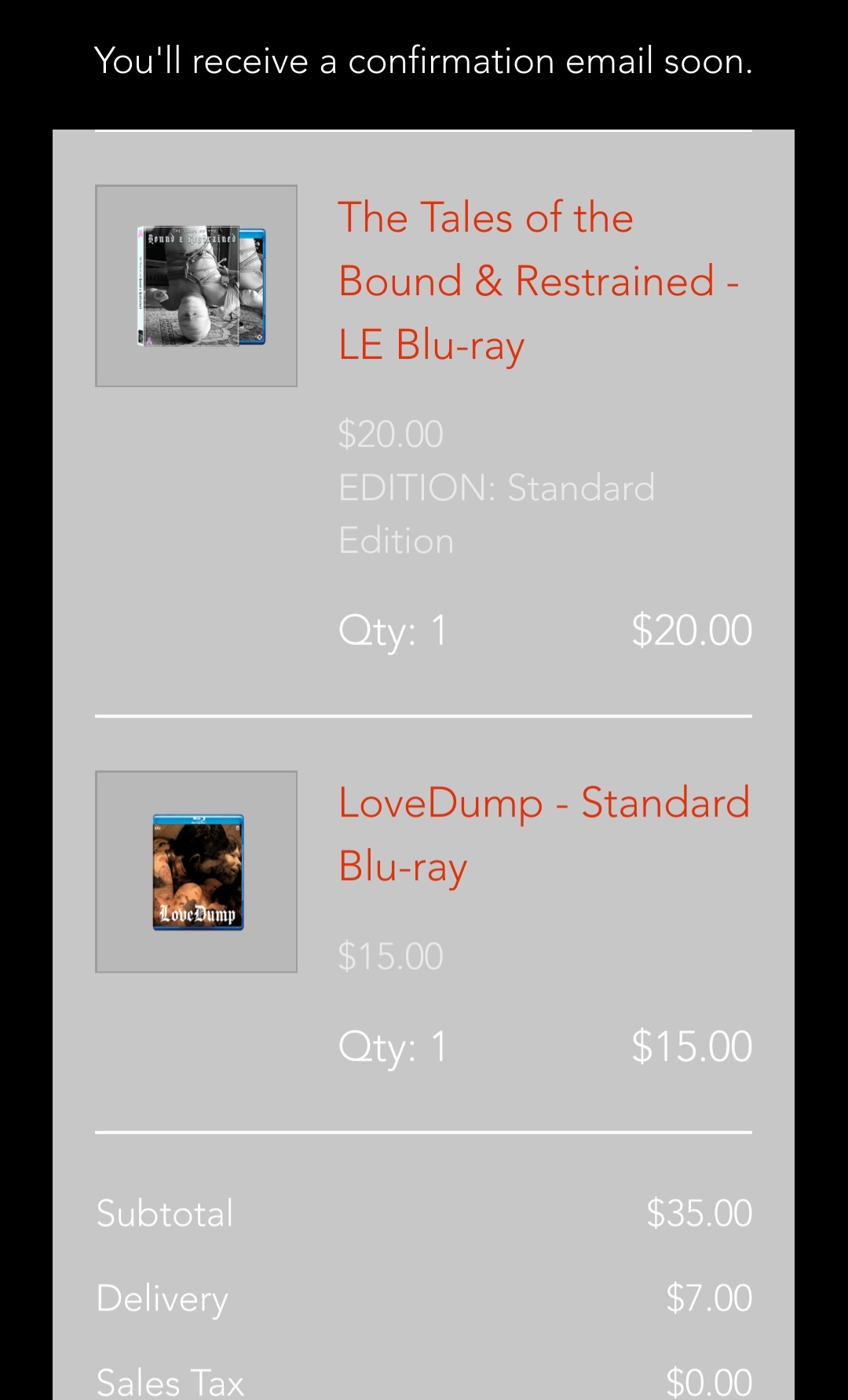Tap the Bound & Restrained product image
848x1400 pixels.
(196, 286)
